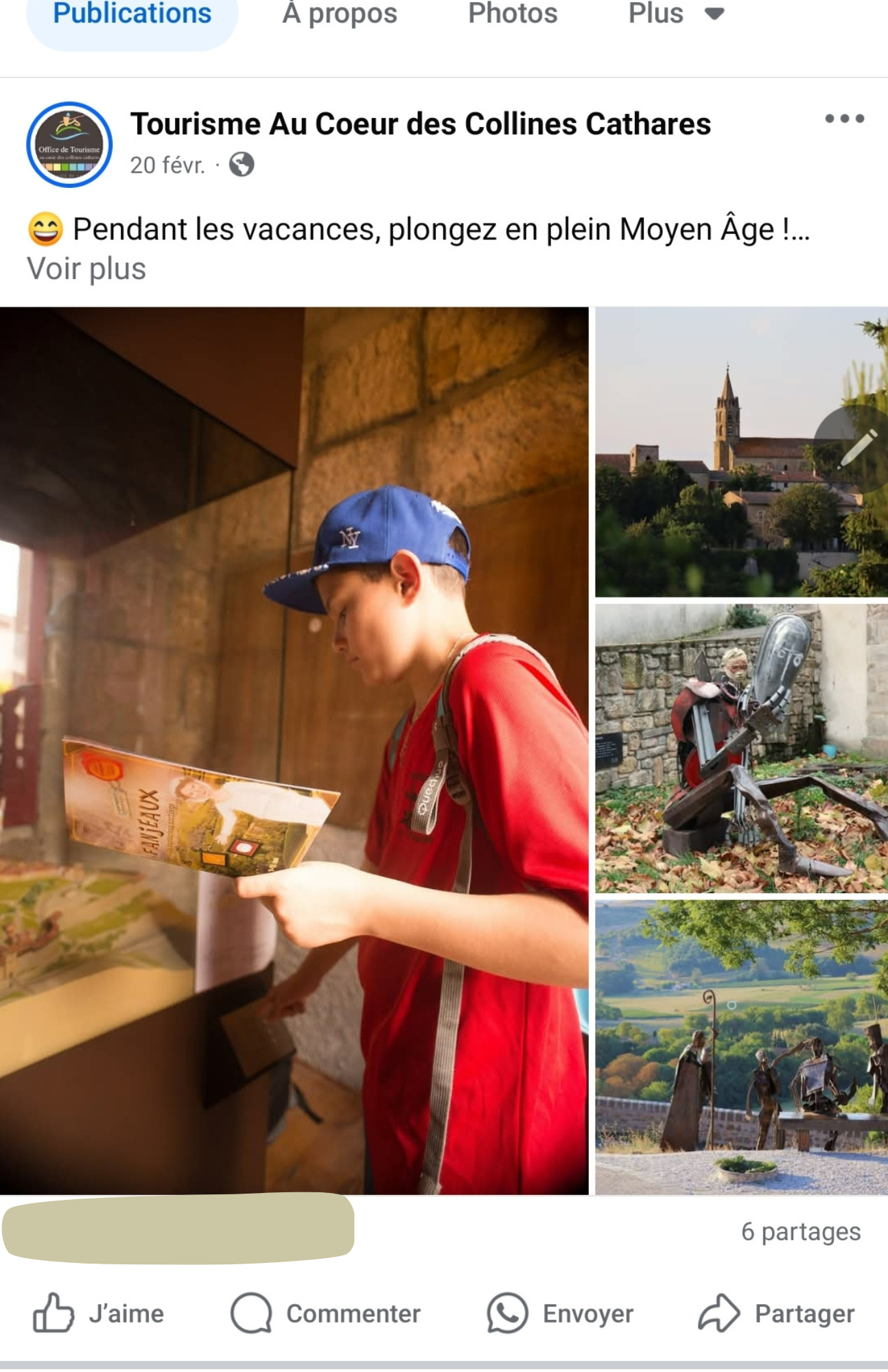Expand the Plus dropdown menu

pos(676,15)
